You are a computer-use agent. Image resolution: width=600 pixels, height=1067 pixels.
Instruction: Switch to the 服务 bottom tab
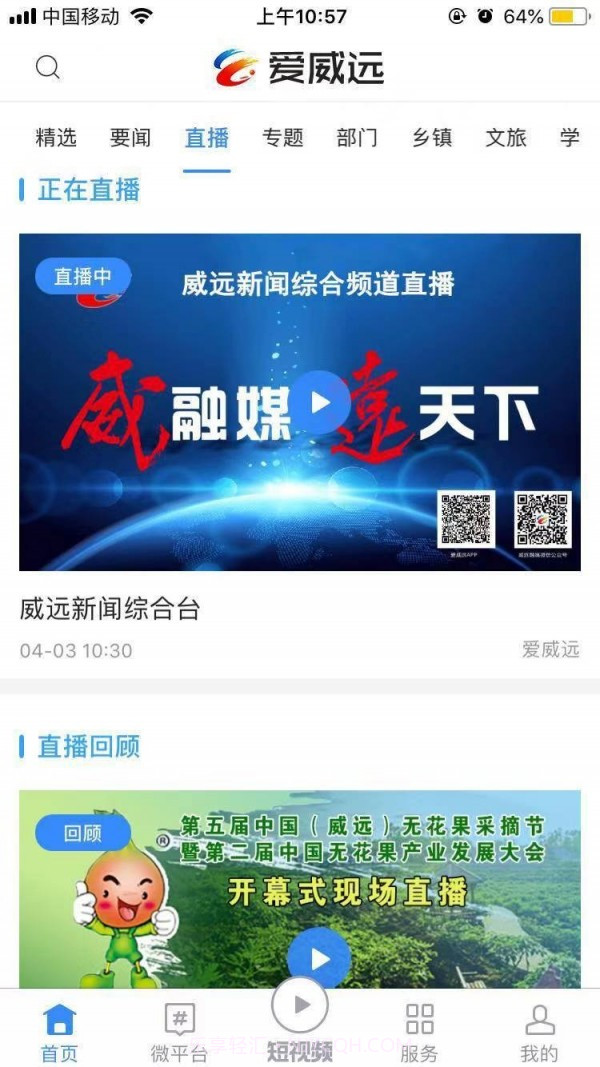[419, 1033]
